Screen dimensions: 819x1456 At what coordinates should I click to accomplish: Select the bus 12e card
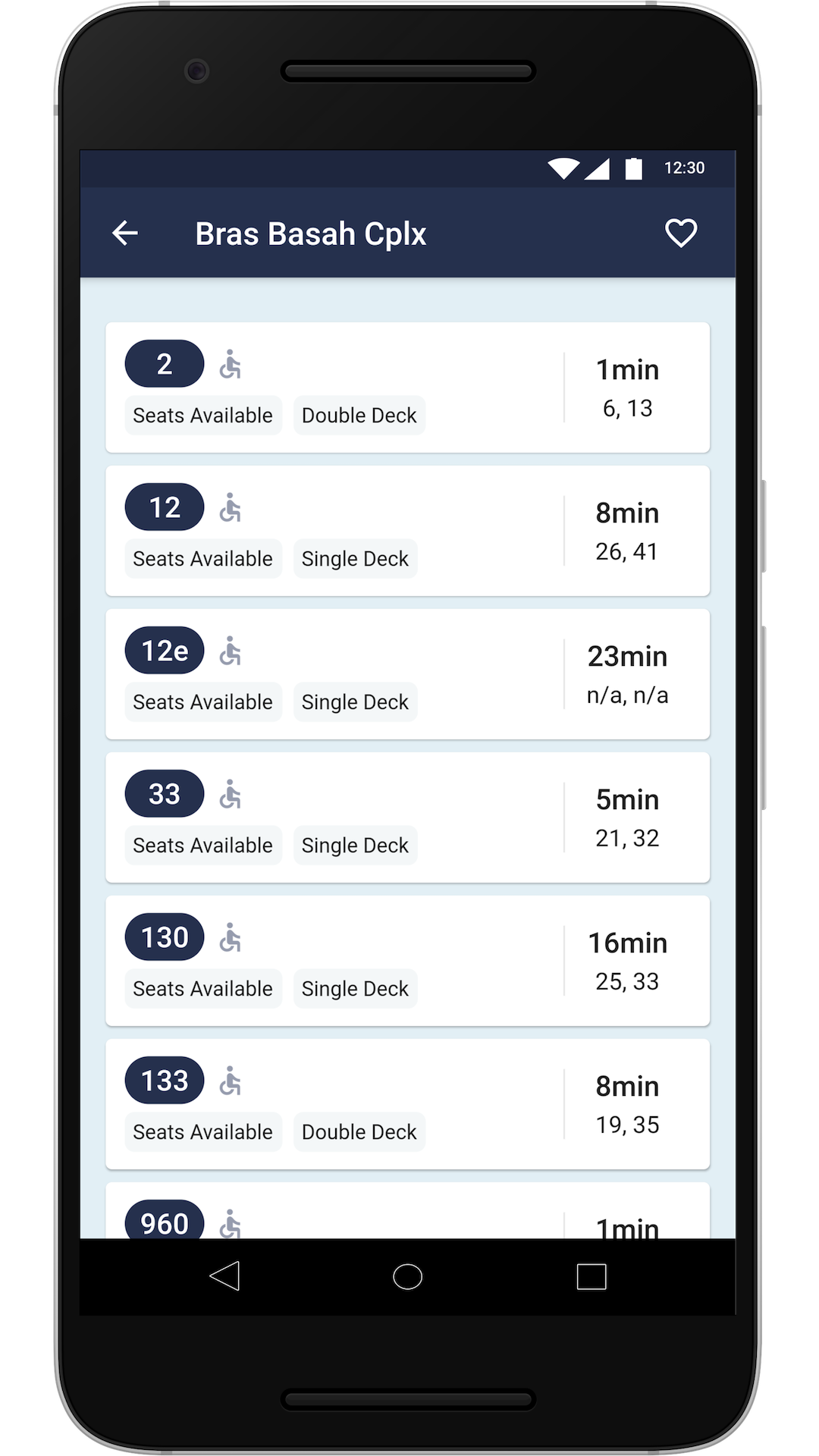coord(408,674)
